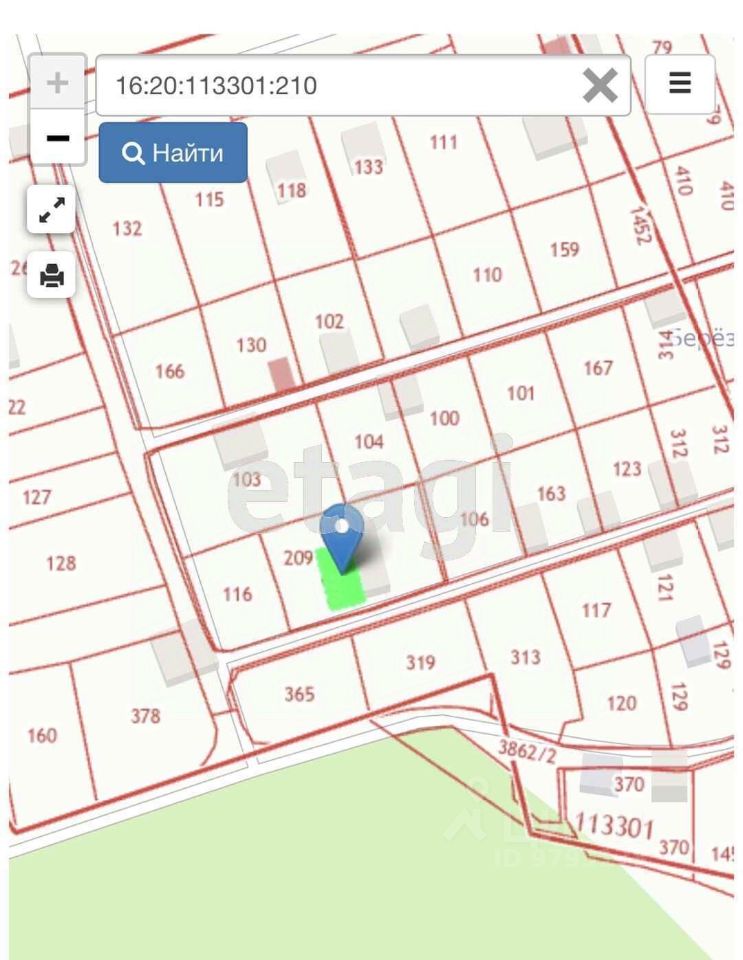Tap the Найти search button
The image size is (743, 960).
point(173,153)
